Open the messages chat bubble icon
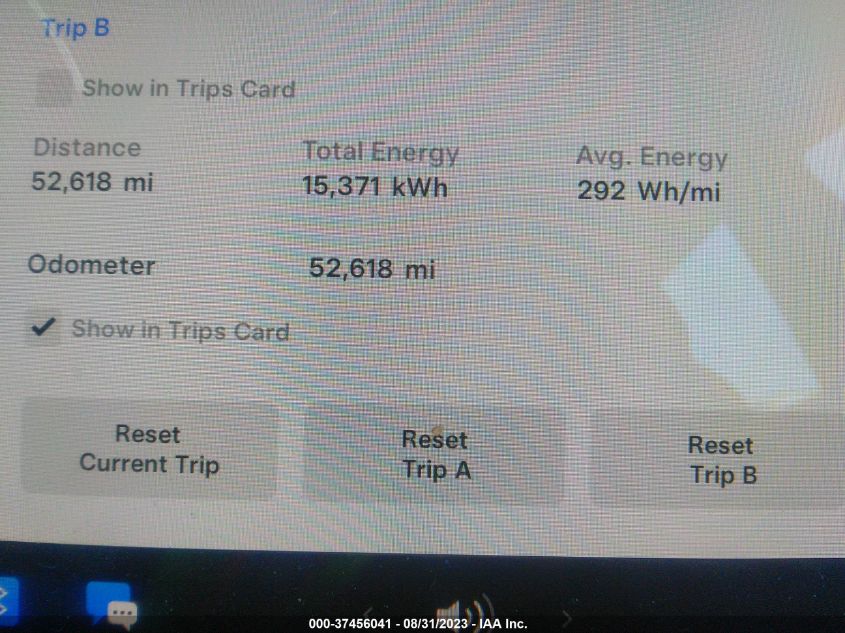Screen dimensions: 845x633 (x=110, y=602)
